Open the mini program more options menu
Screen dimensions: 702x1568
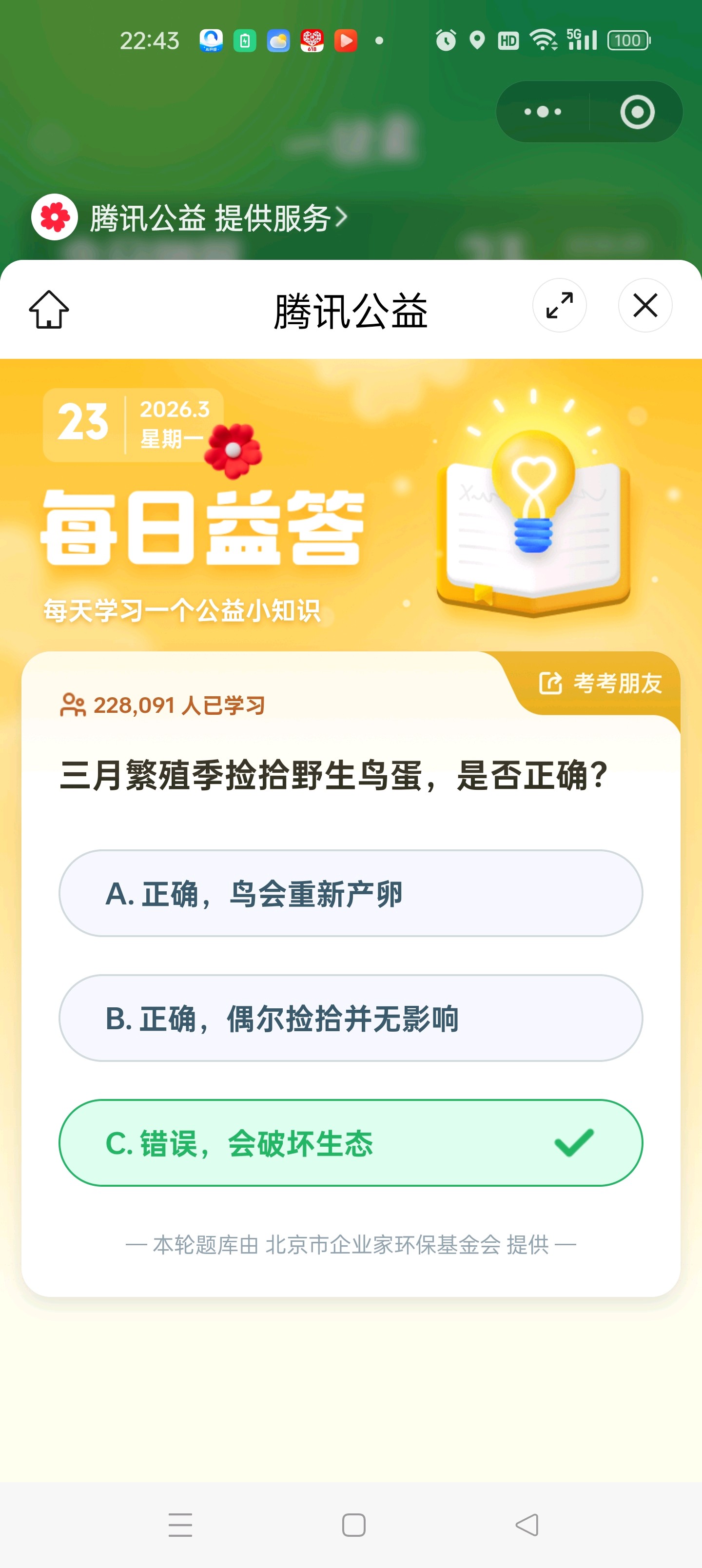(543, 112)
